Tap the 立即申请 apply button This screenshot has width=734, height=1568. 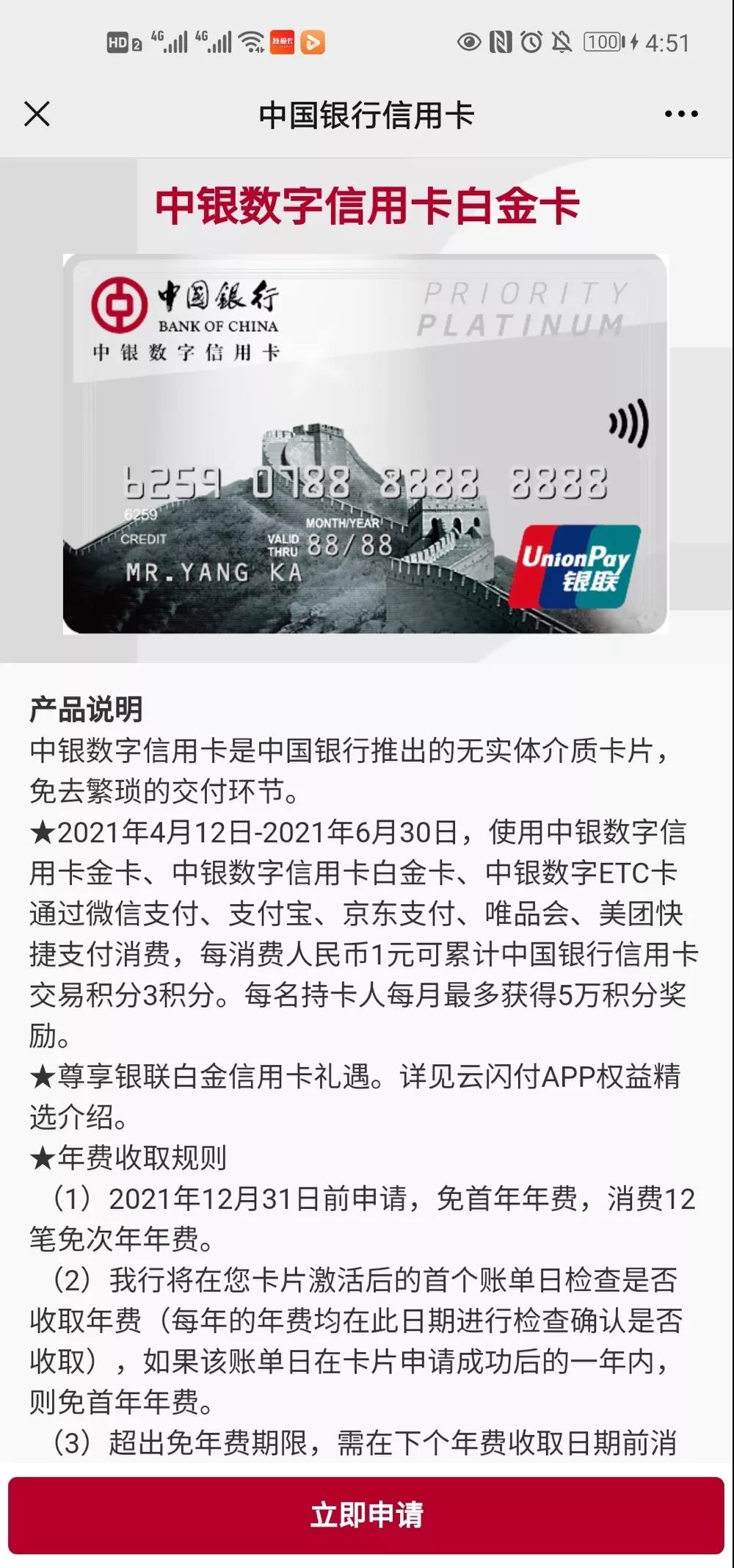366,1515
